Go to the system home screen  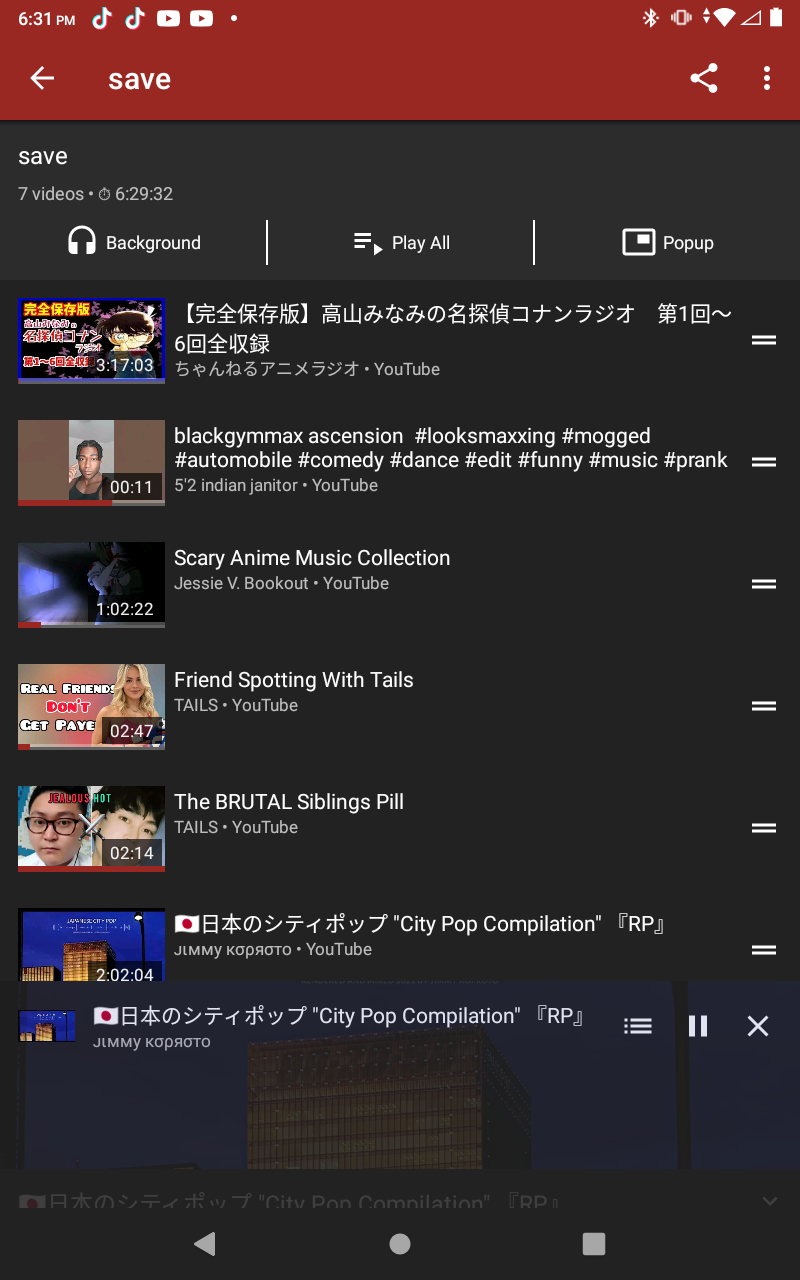coord(400,1243)
